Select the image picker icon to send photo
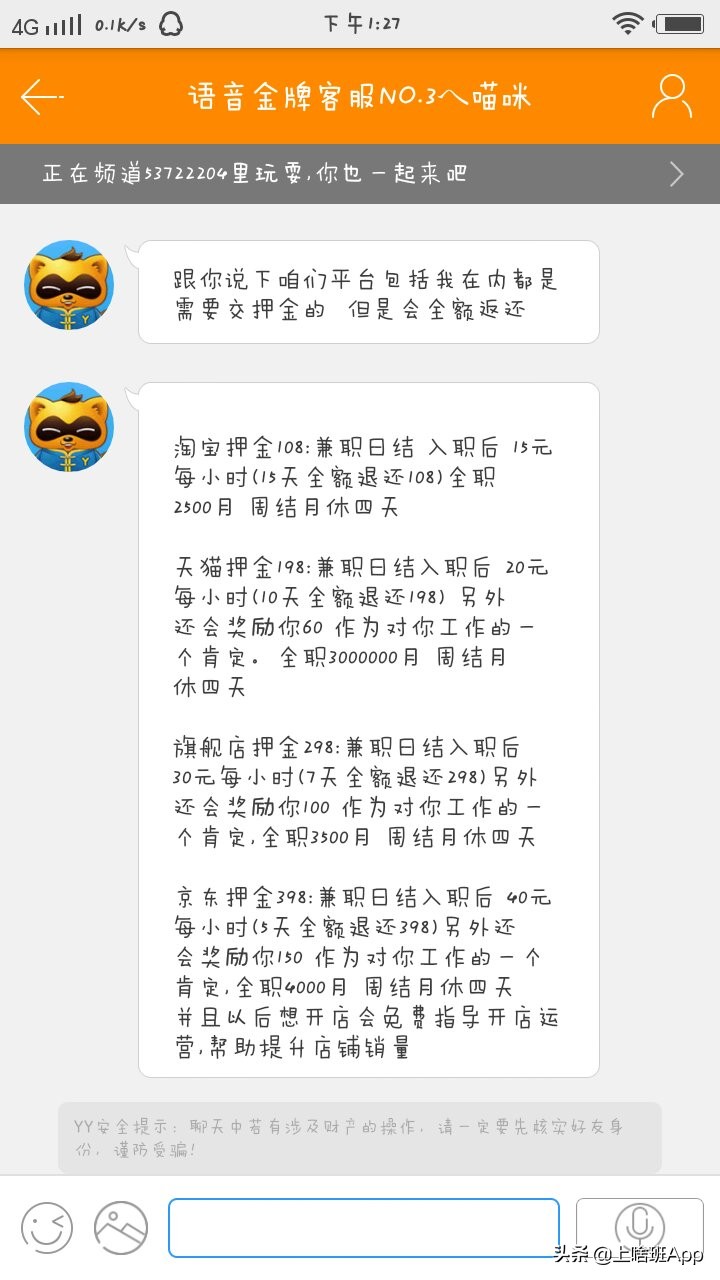Screen dimensions: 720x1280 tap(119, 1227)
